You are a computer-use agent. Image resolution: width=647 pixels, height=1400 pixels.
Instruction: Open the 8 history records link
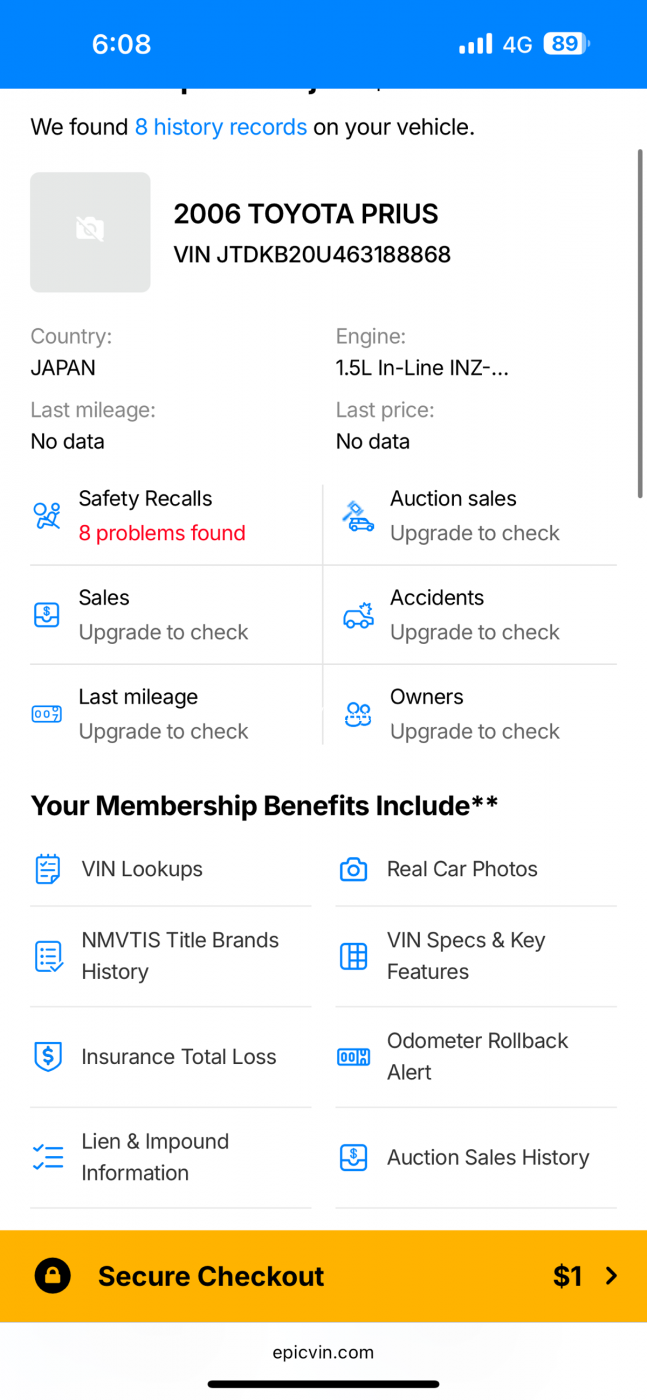point(220,127)
